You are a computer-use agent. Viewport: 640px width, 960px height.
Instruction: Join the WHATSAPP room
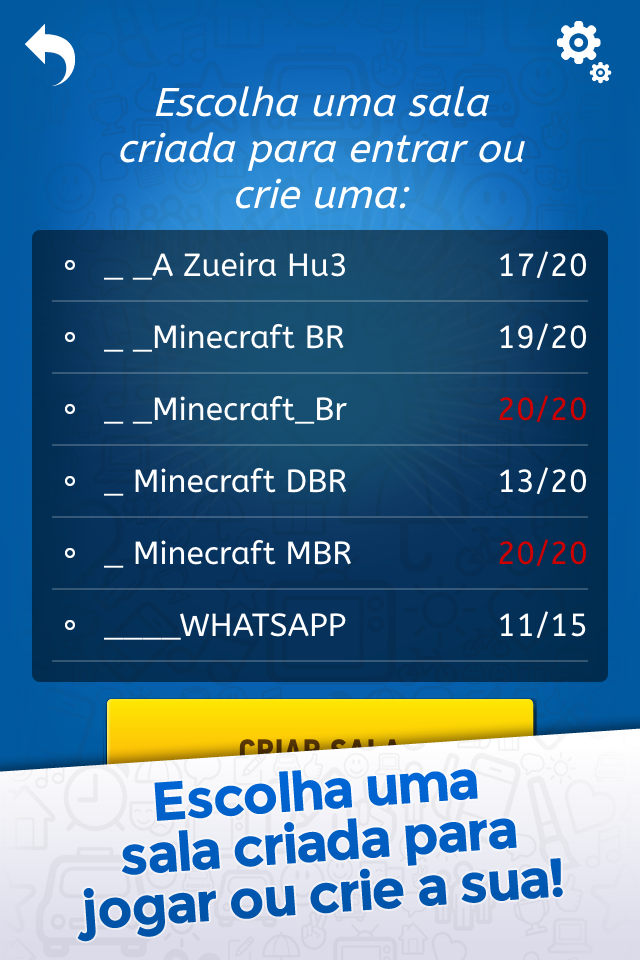tap(320, 626)
